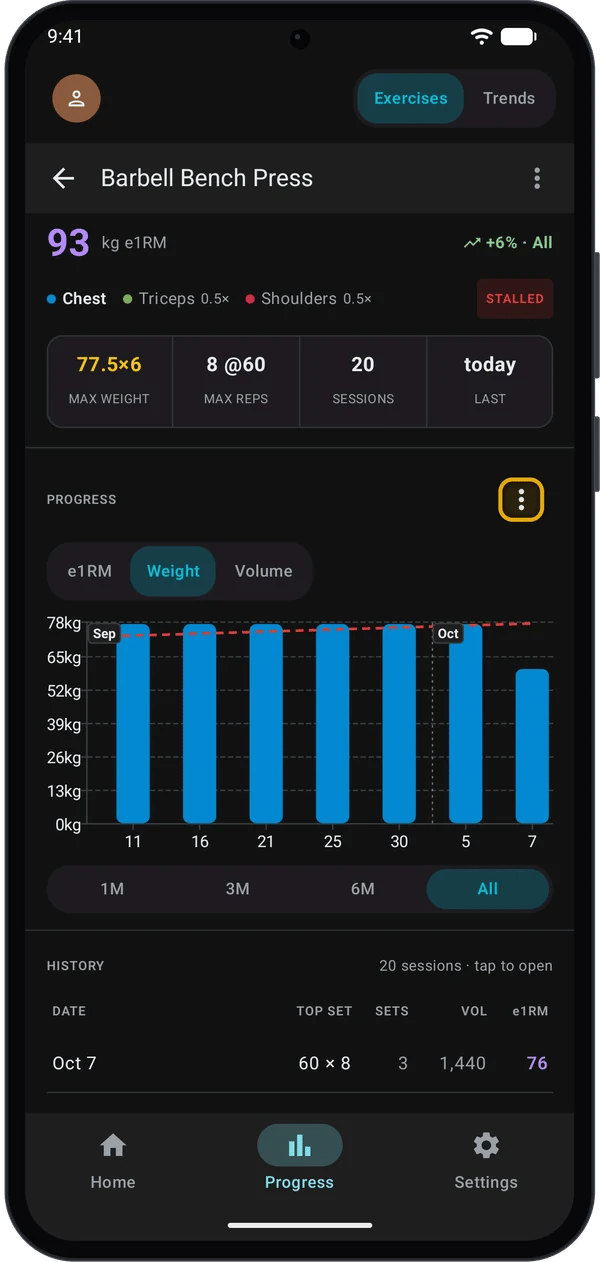
Task: Switch to the Trends tab
Action: (508, 98)
